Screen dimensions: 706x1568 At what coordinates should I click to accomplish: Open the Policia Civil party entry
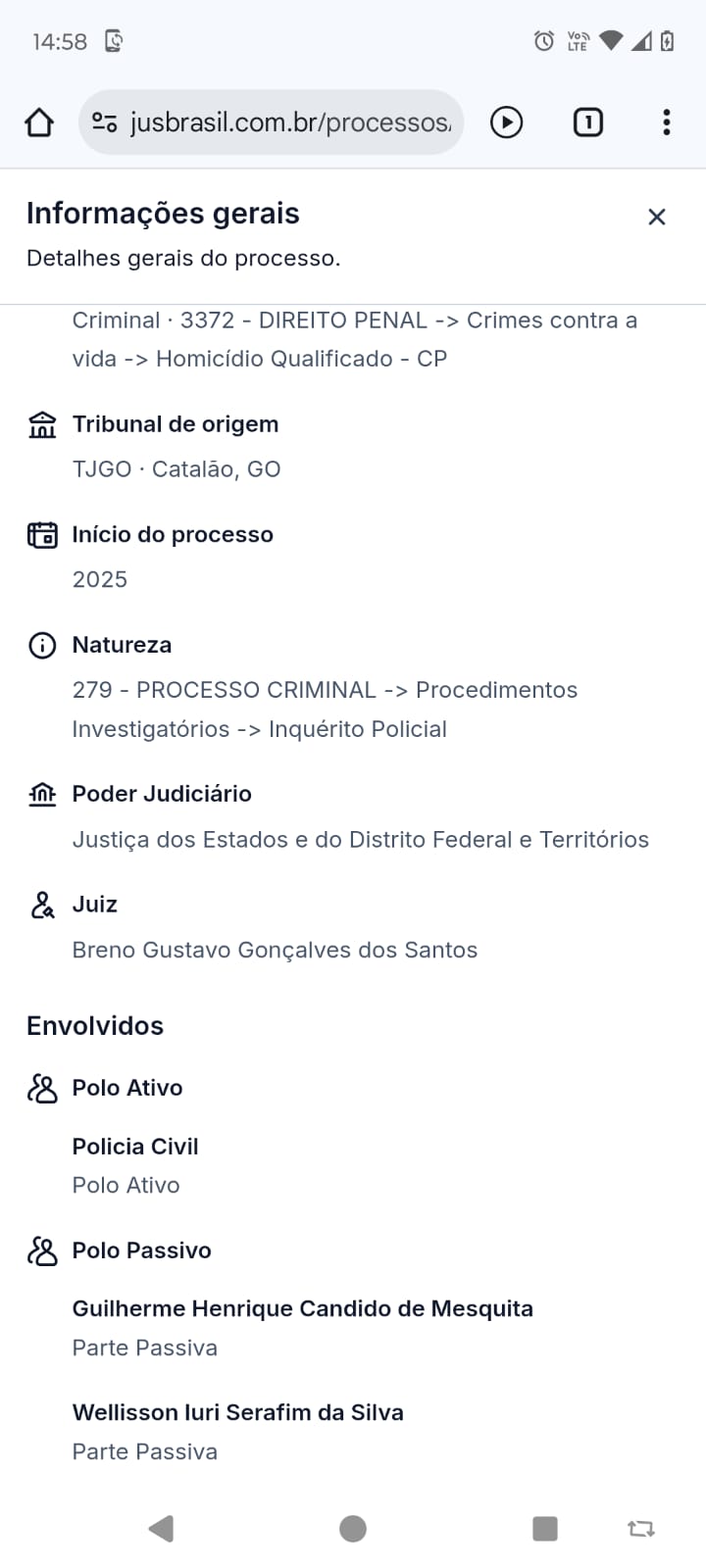[135, 1147]
